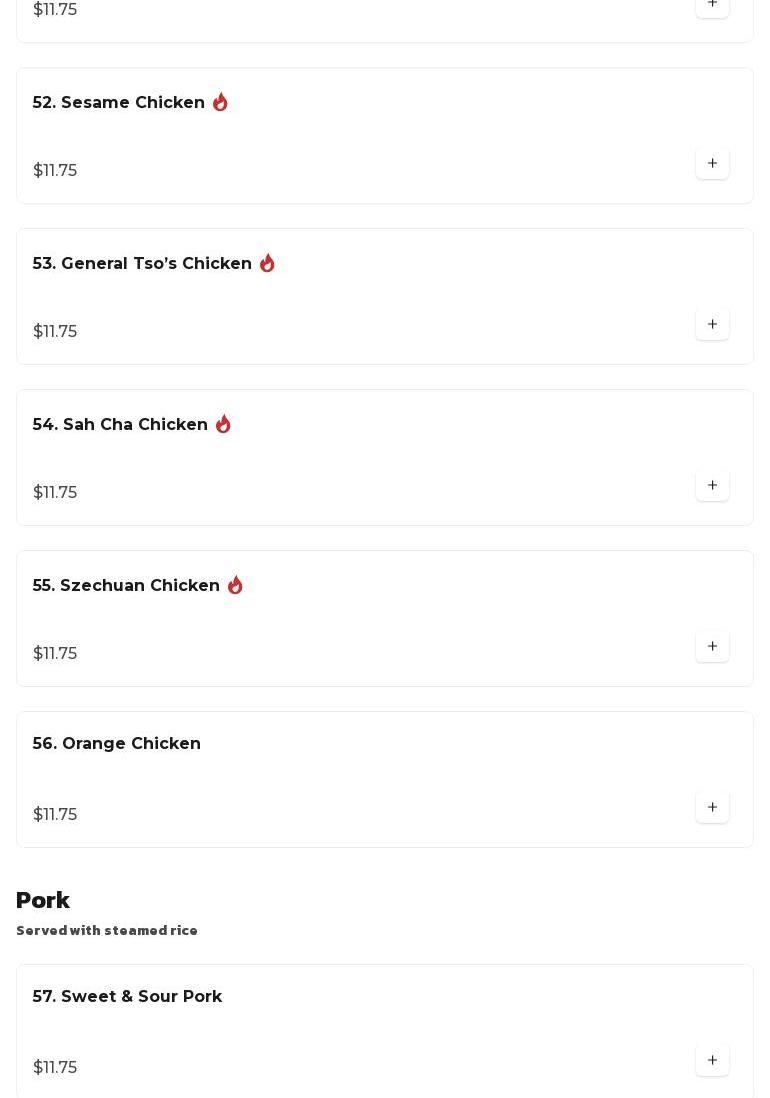Add 53. General Tso's Chicken with plus
Image resolution: width=770 pixels, height=1098 pixels.
[712, 325]
